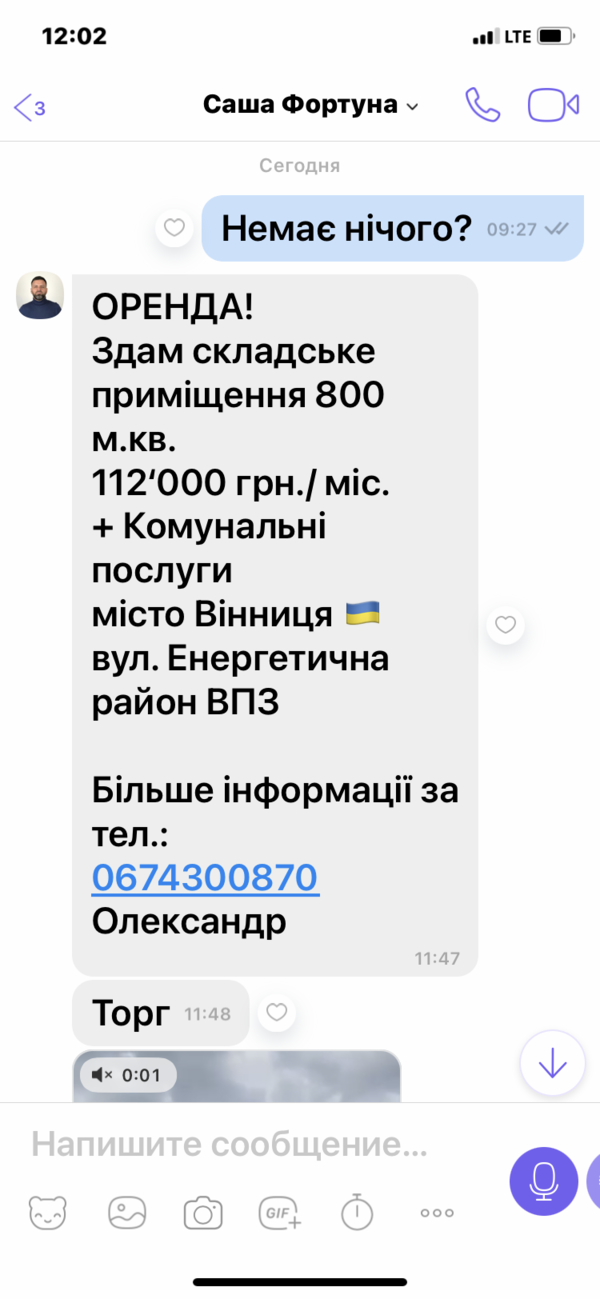Attach a photo from the gallery
The height and width of the screenshot is (1299, 600).
[126, 1213]
